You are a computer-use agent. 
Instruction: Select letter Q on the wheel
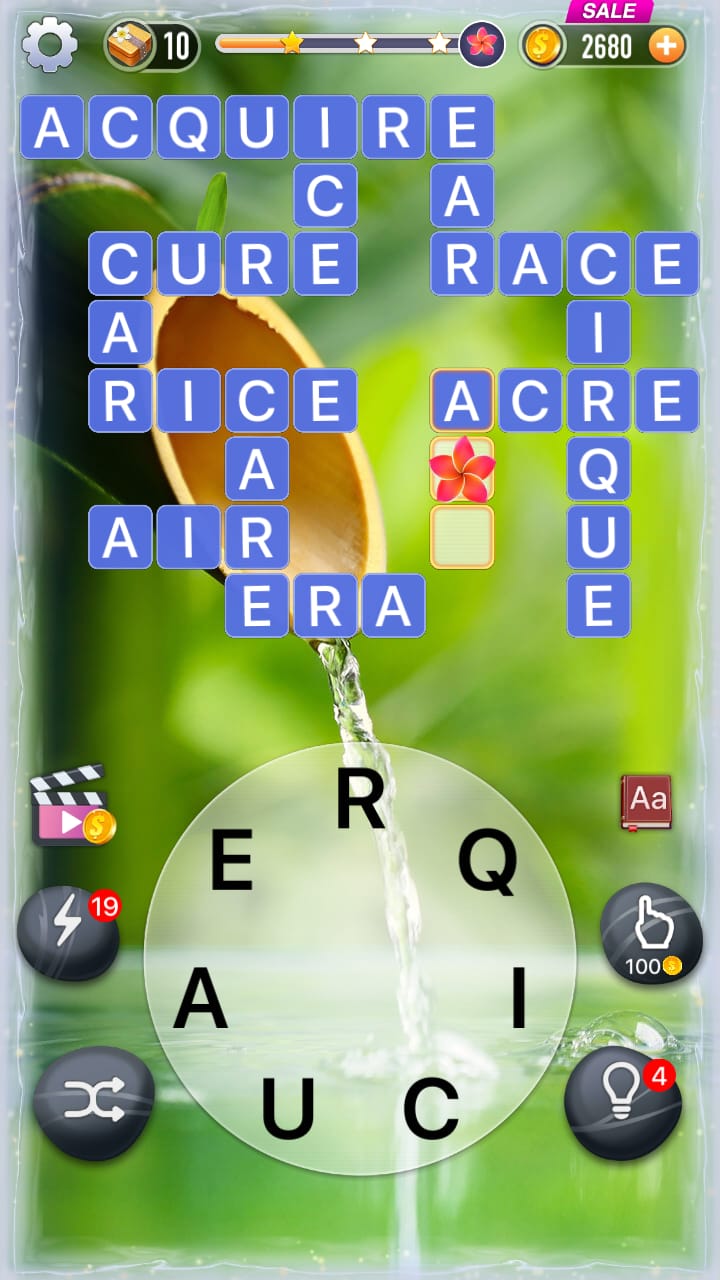[488, 861]
